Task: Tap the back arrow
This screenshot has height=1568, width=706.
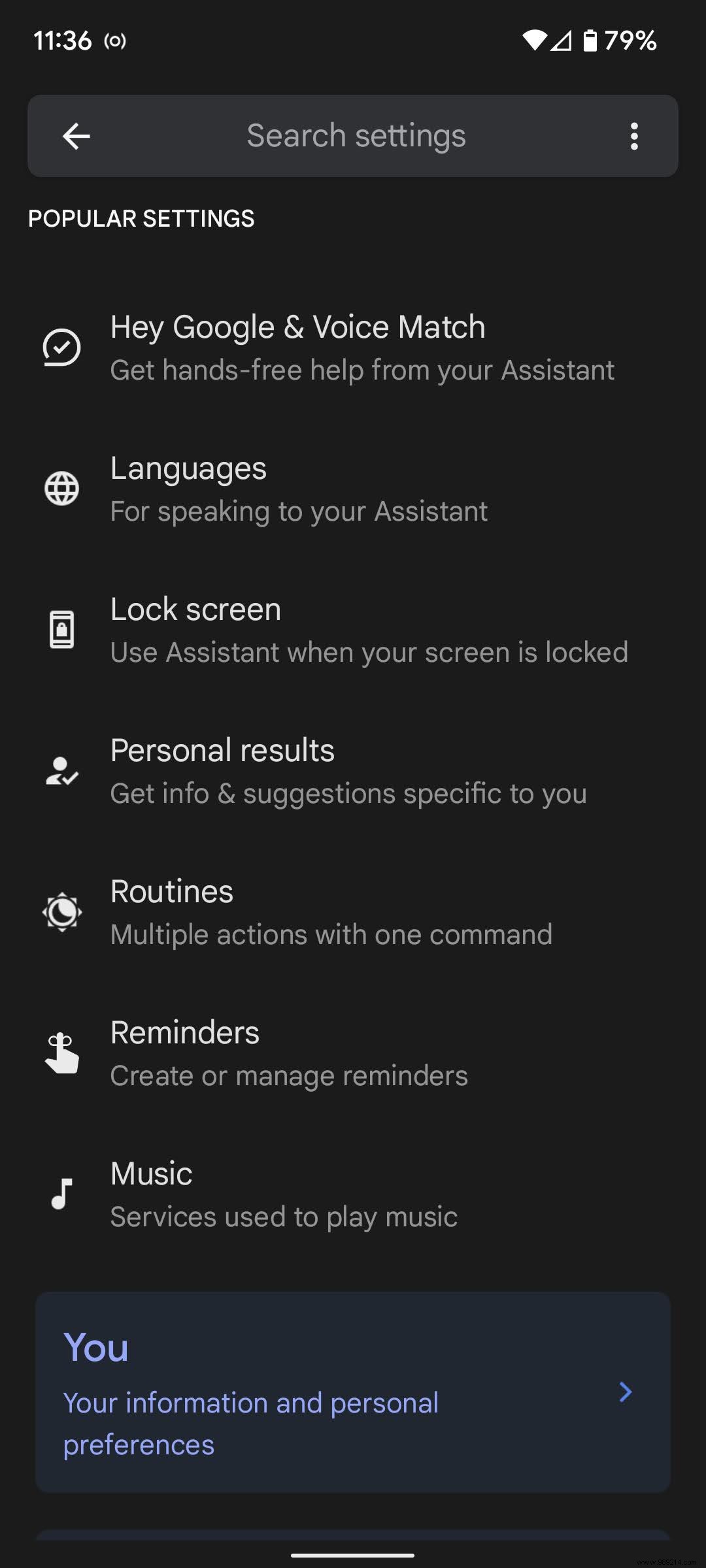Action: (76, 135)
